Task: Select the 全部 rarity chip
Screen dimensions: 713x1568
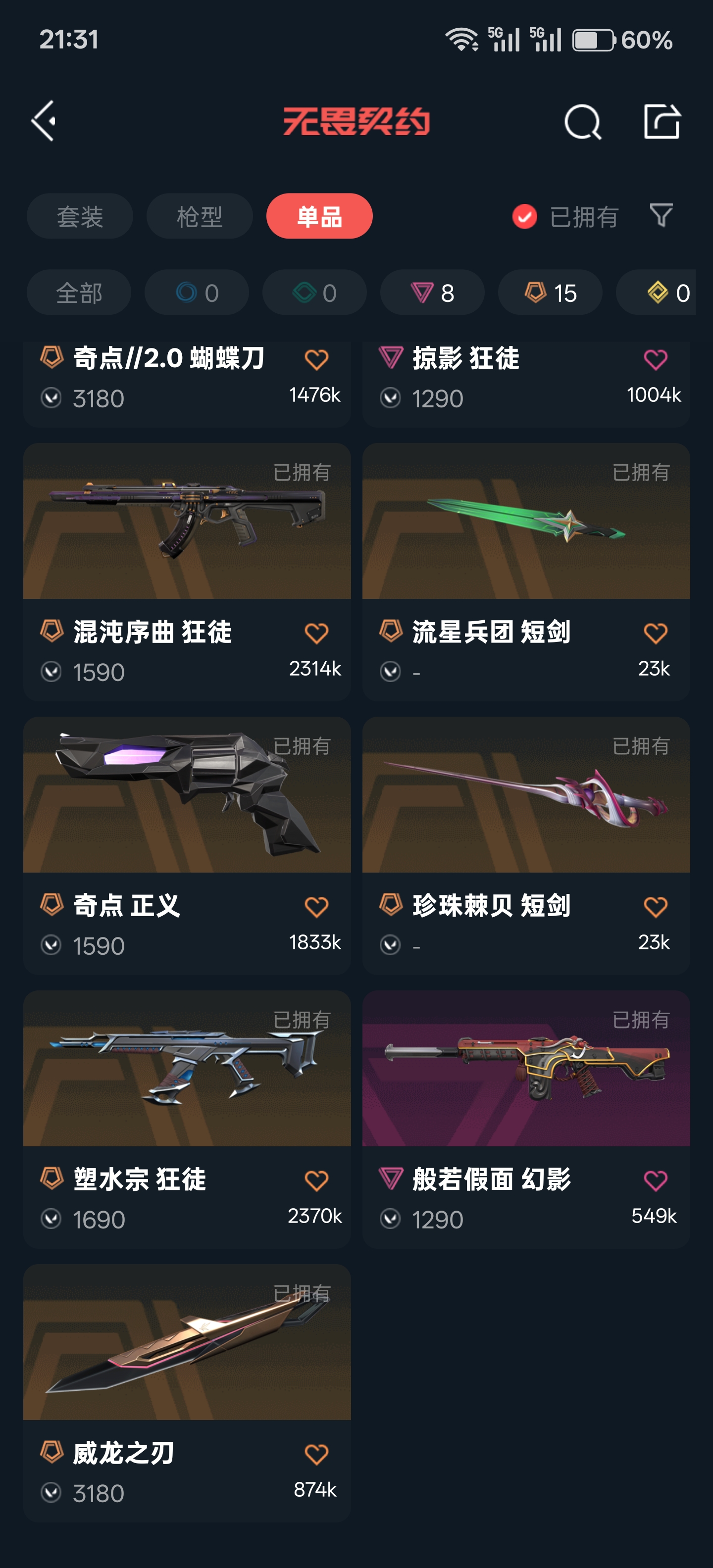Action: (x=79, y=293)
